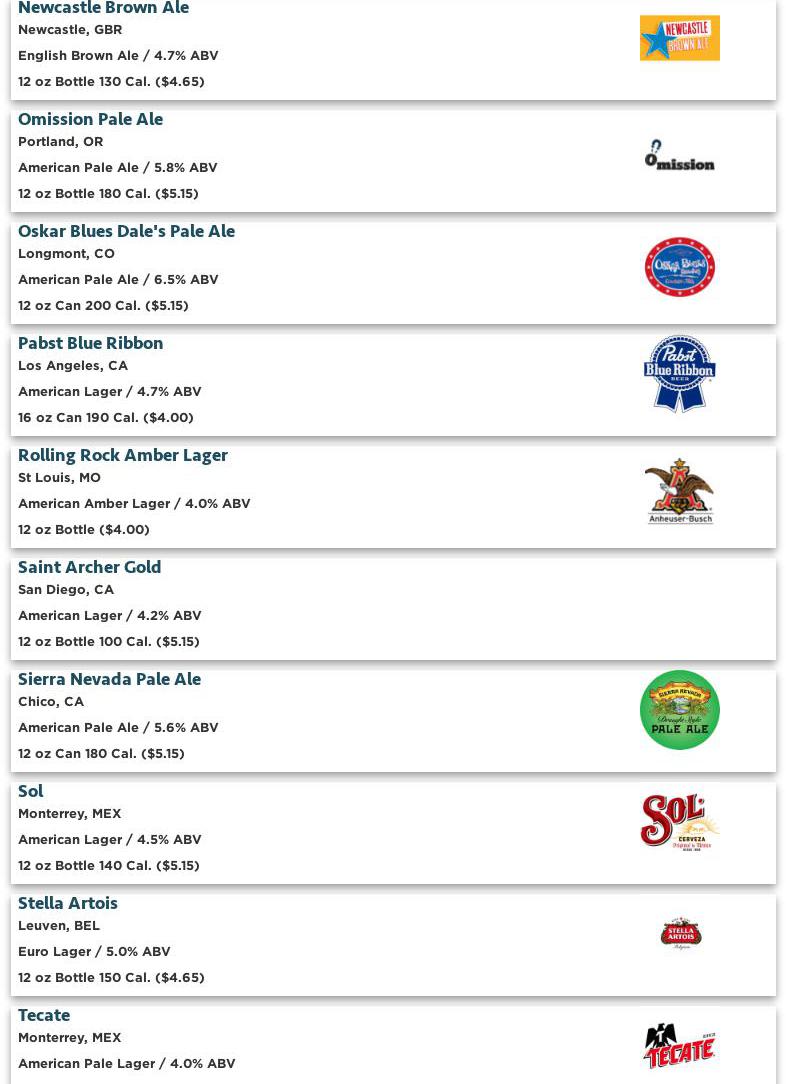Open the Sol beer card
This screenshot has height=1084, width=786.
(x=393, y=832)
